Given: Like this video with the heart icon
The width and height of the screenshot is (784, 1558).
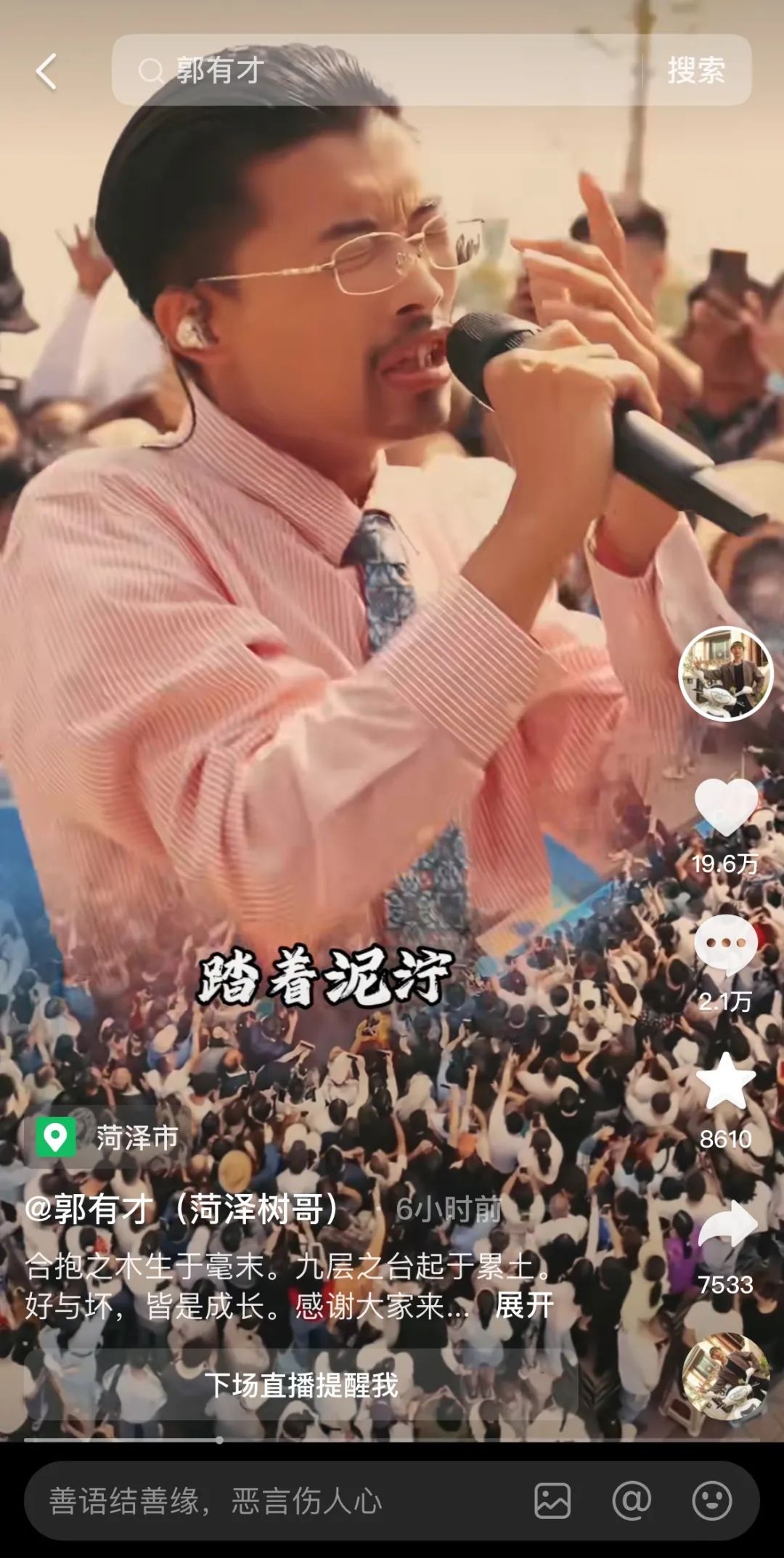Looking at the screenshot, I should (725, 806).
